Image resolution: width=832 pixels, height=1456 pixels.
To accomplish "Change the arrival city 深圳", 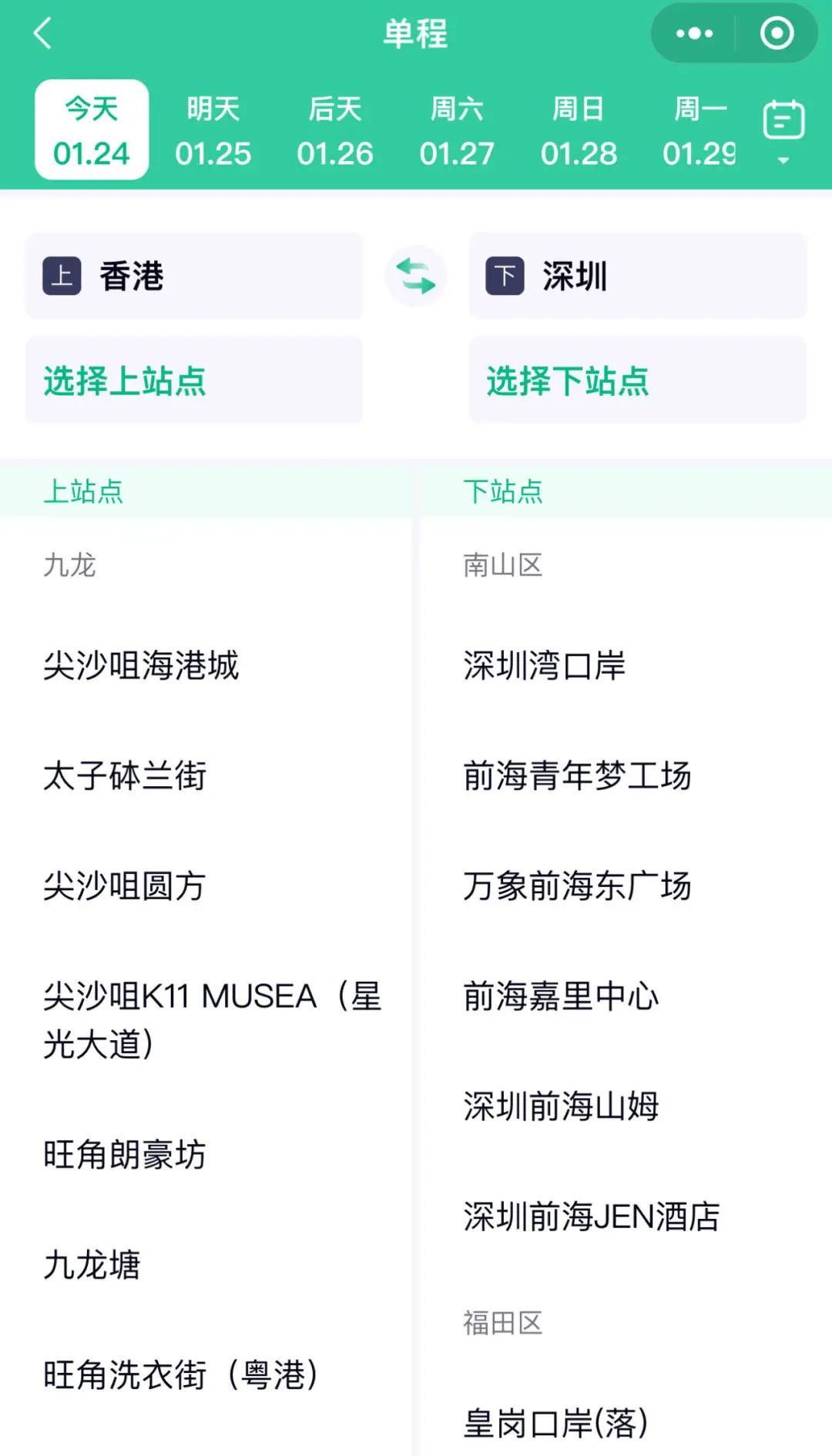I will (638, 276).
